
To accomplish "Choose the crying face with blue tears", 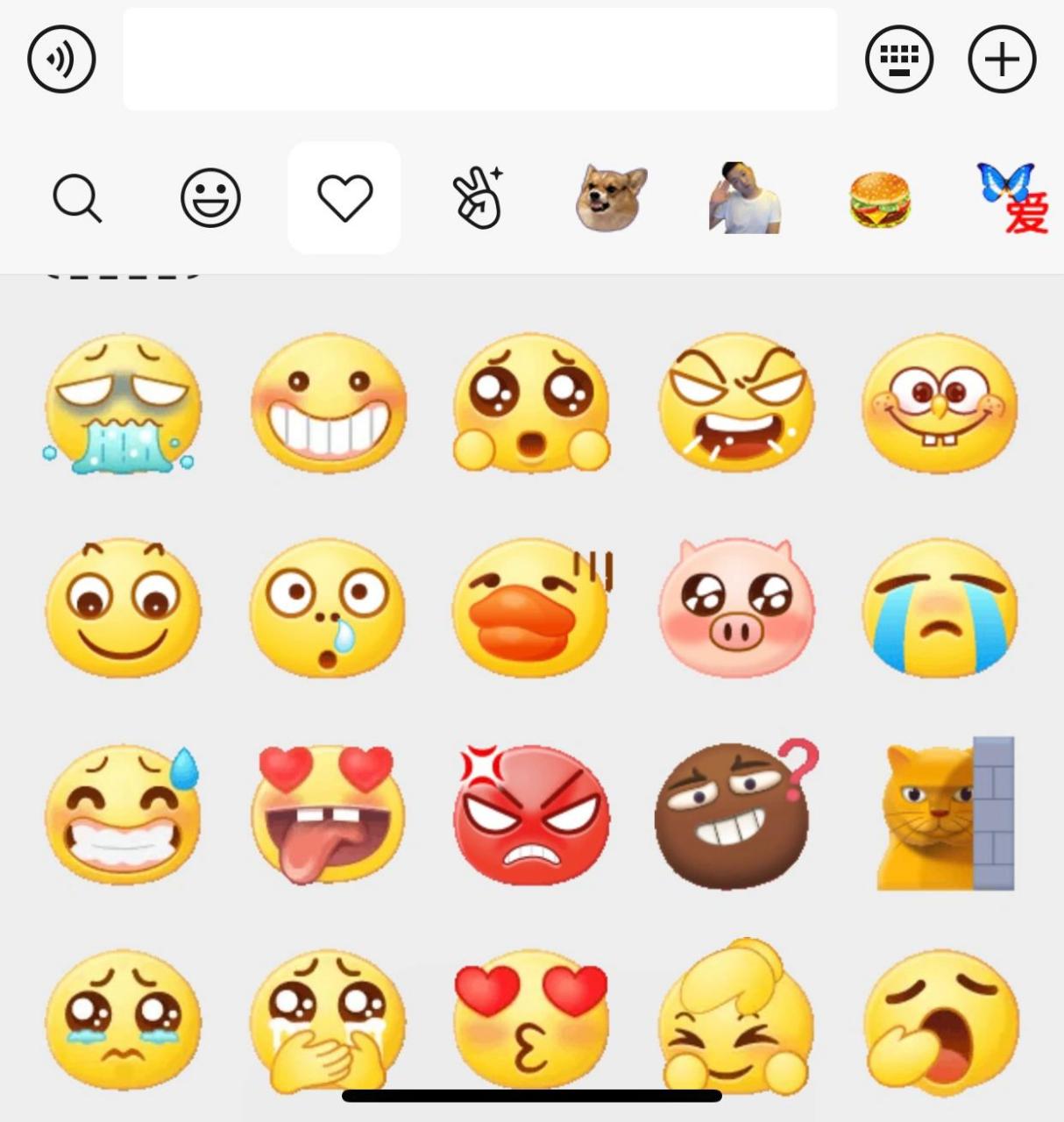I will (940, 607).
